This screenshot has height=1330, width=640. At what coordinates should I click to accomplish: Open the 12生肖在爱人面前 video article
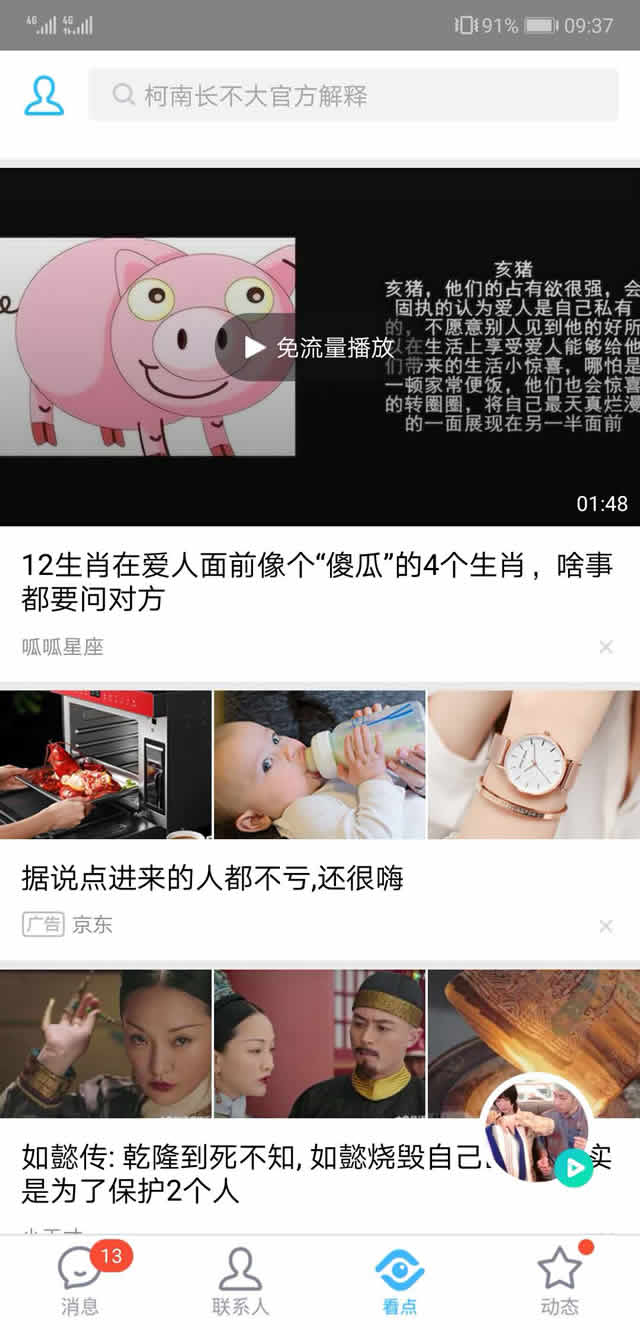point(317,582)
